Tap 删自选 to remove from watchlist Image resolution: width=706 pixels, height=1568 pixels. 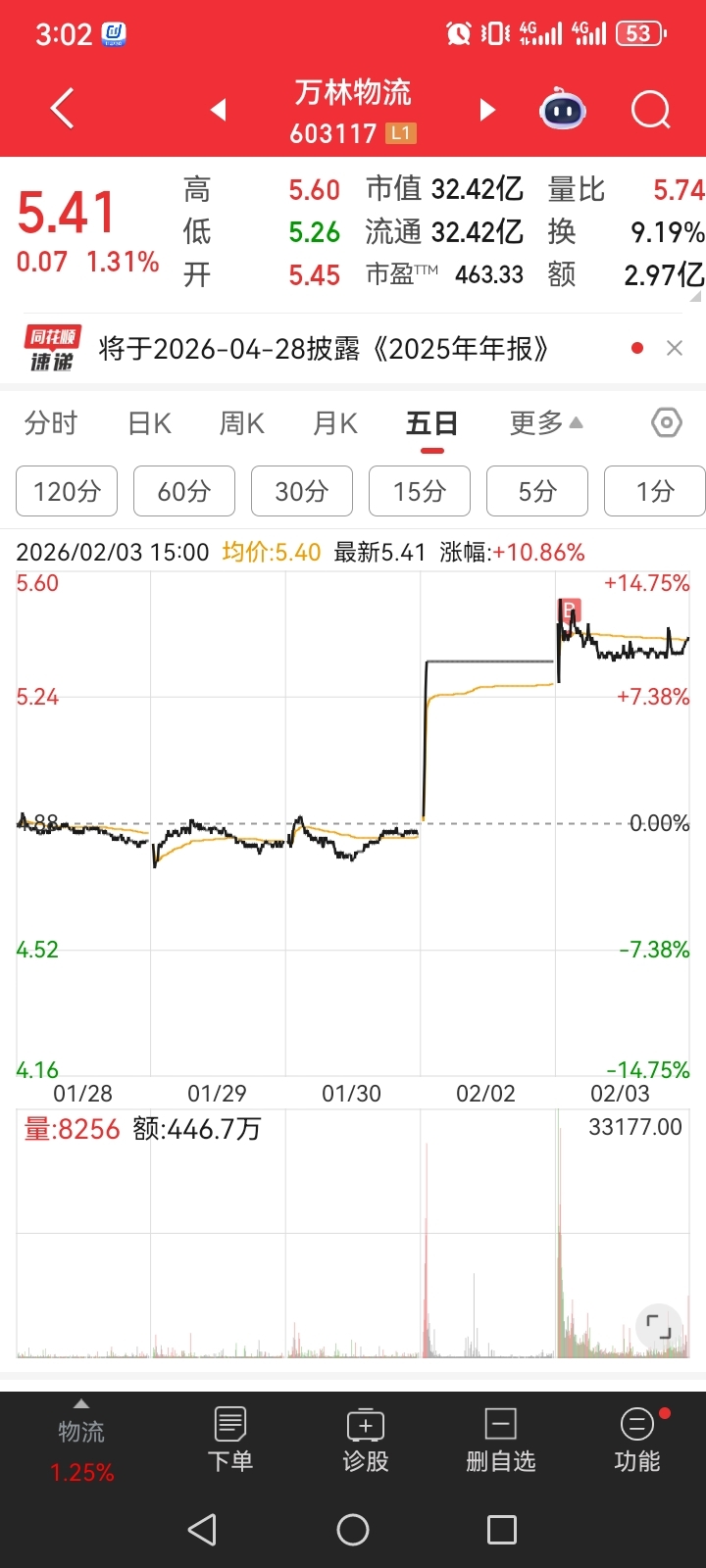click(501, 1439)
